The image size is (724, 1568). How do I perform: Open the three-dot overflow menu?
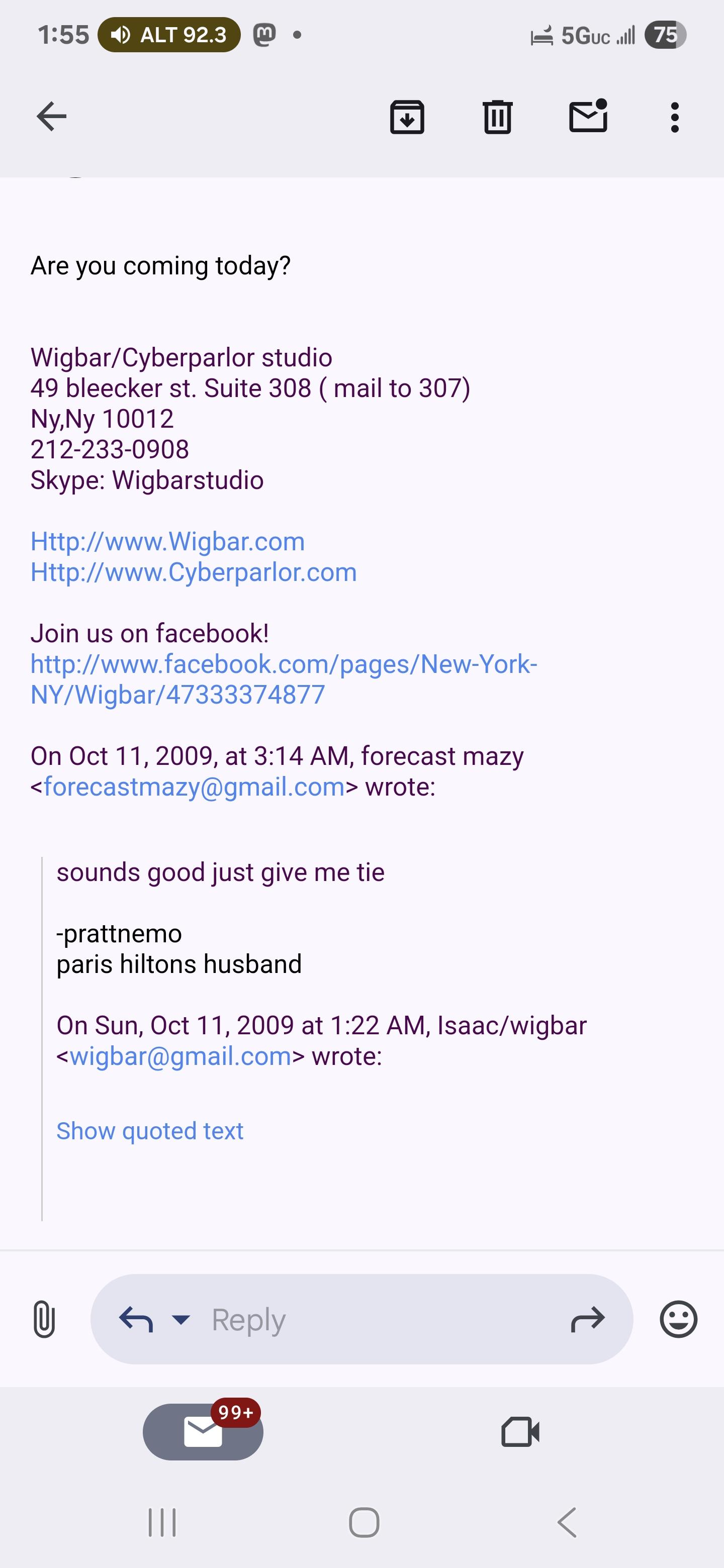point(675,117)
